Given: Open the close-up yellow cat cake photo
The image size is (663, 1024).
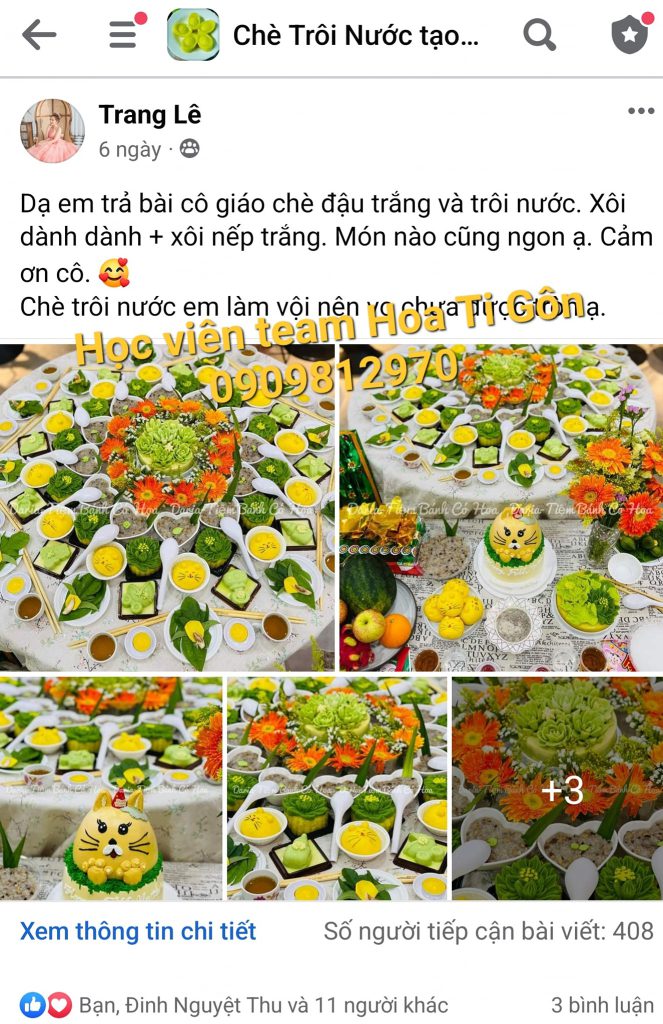Looking at the screenshot, I should tap(111, 789).
